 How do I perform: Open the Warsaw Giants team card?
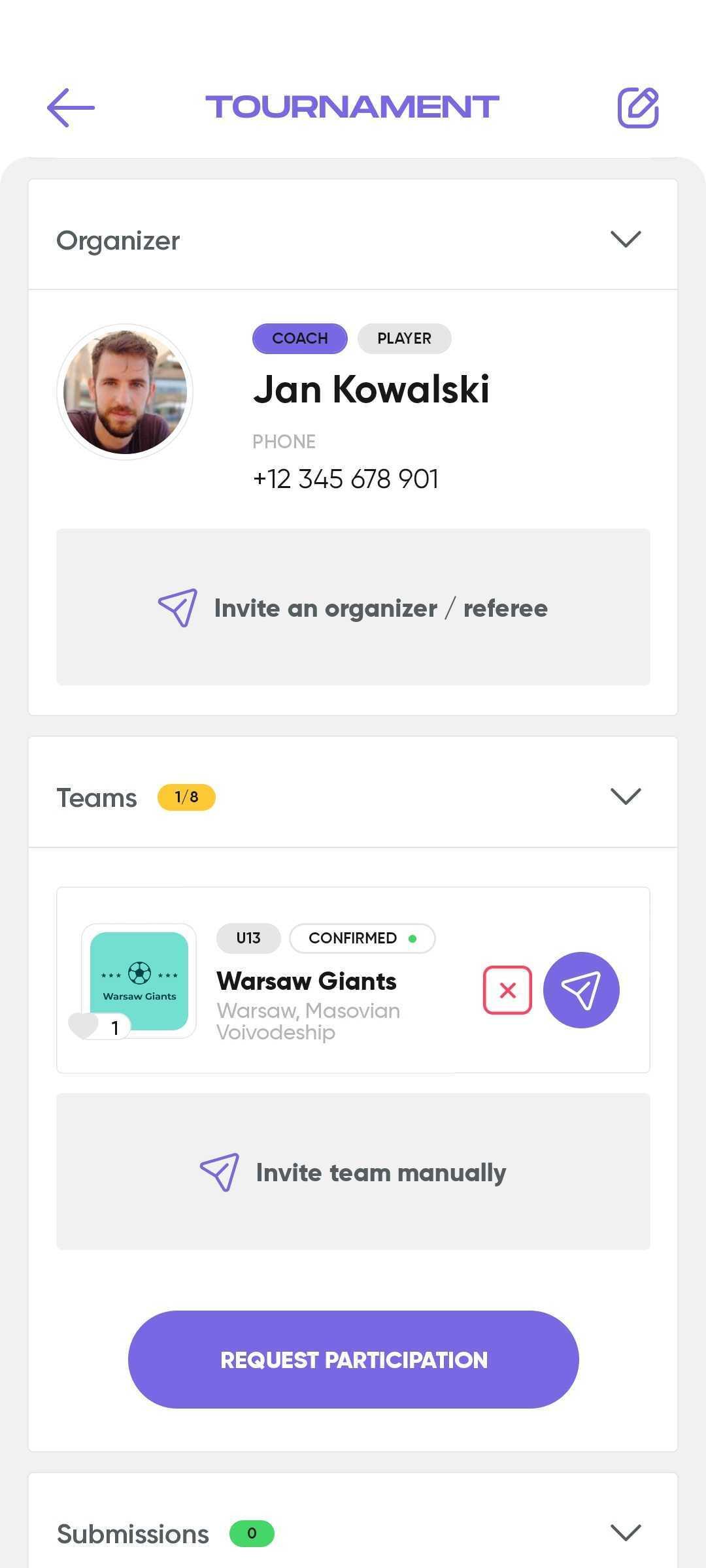coord(353,980)
